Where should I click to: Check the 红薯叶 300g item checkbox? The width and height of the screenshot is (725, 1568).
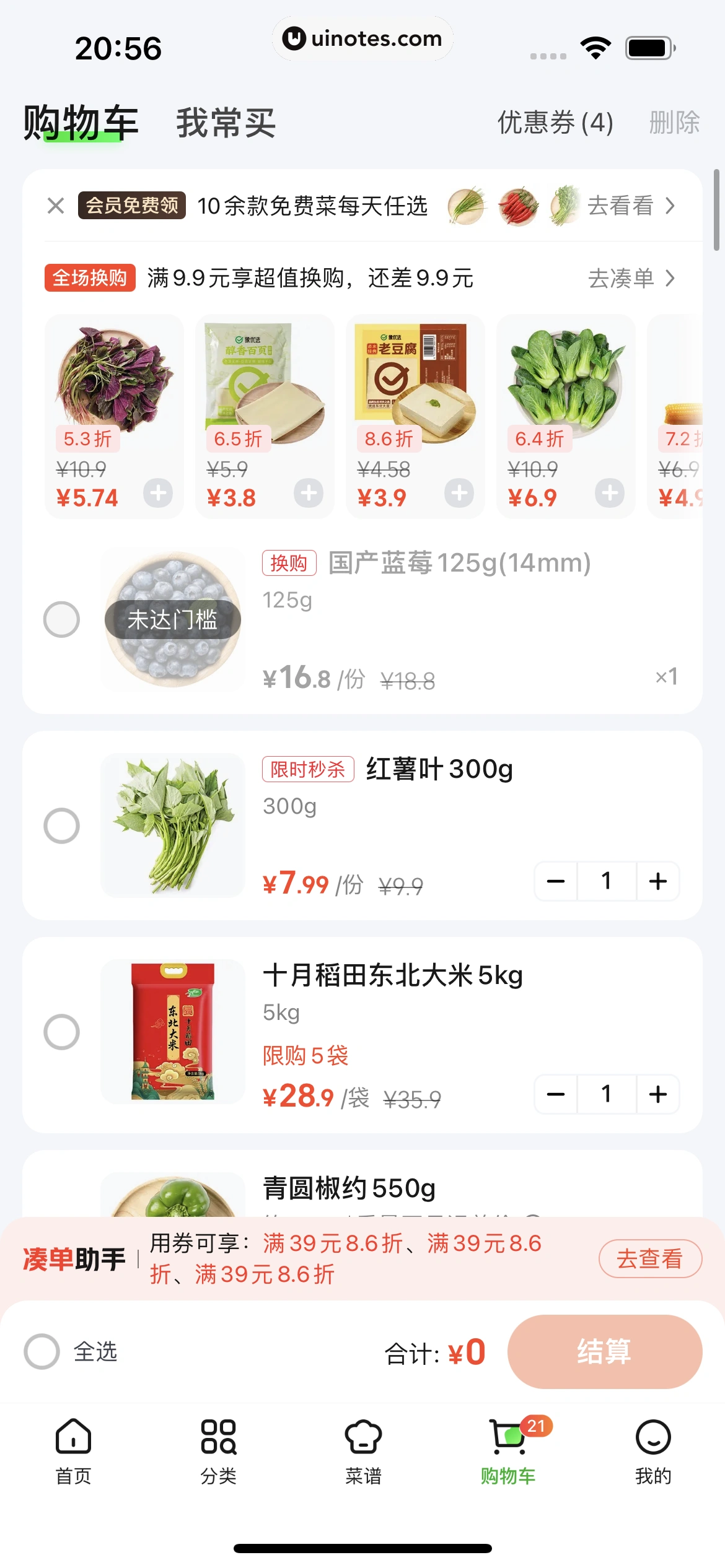tap(61, 826)
